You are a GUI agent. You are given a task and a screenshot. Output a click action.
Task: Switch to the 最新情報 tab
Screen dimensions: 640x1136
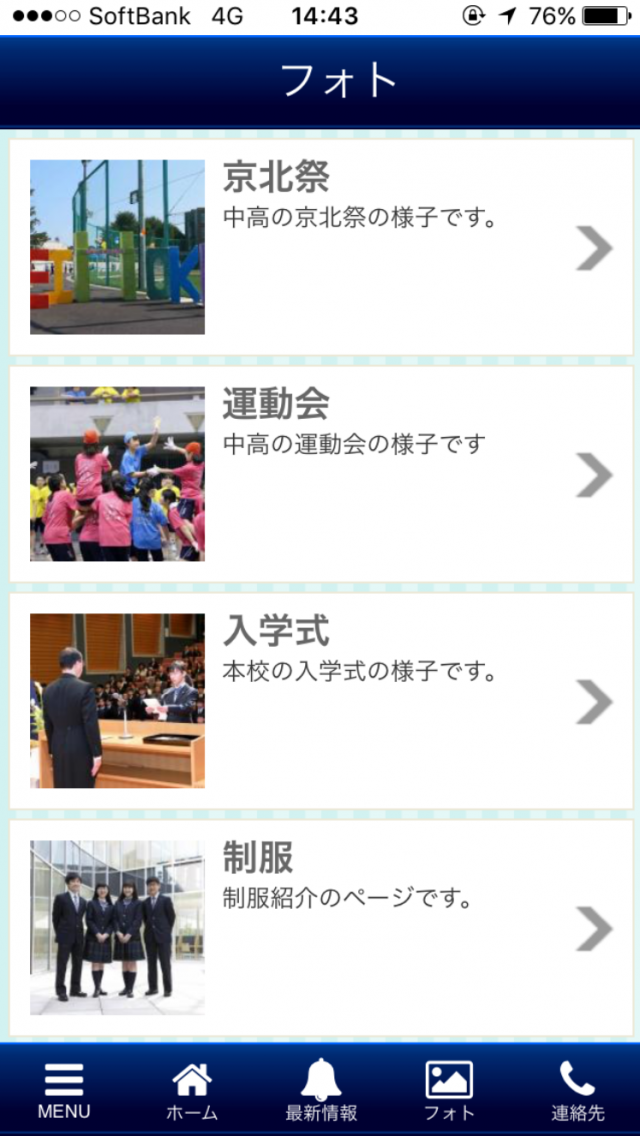click(321, 1090)
